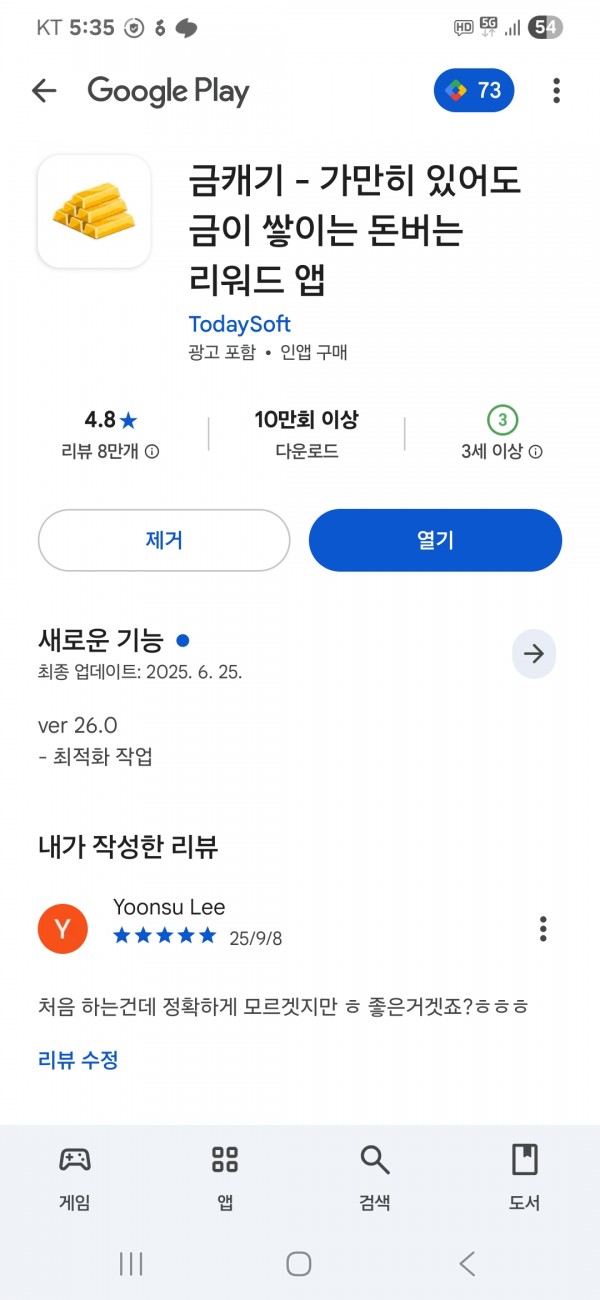Tap 리뷰 수정 to edit review
The width and height of the screenshot is (600, 1300).
pos(78,1060)
